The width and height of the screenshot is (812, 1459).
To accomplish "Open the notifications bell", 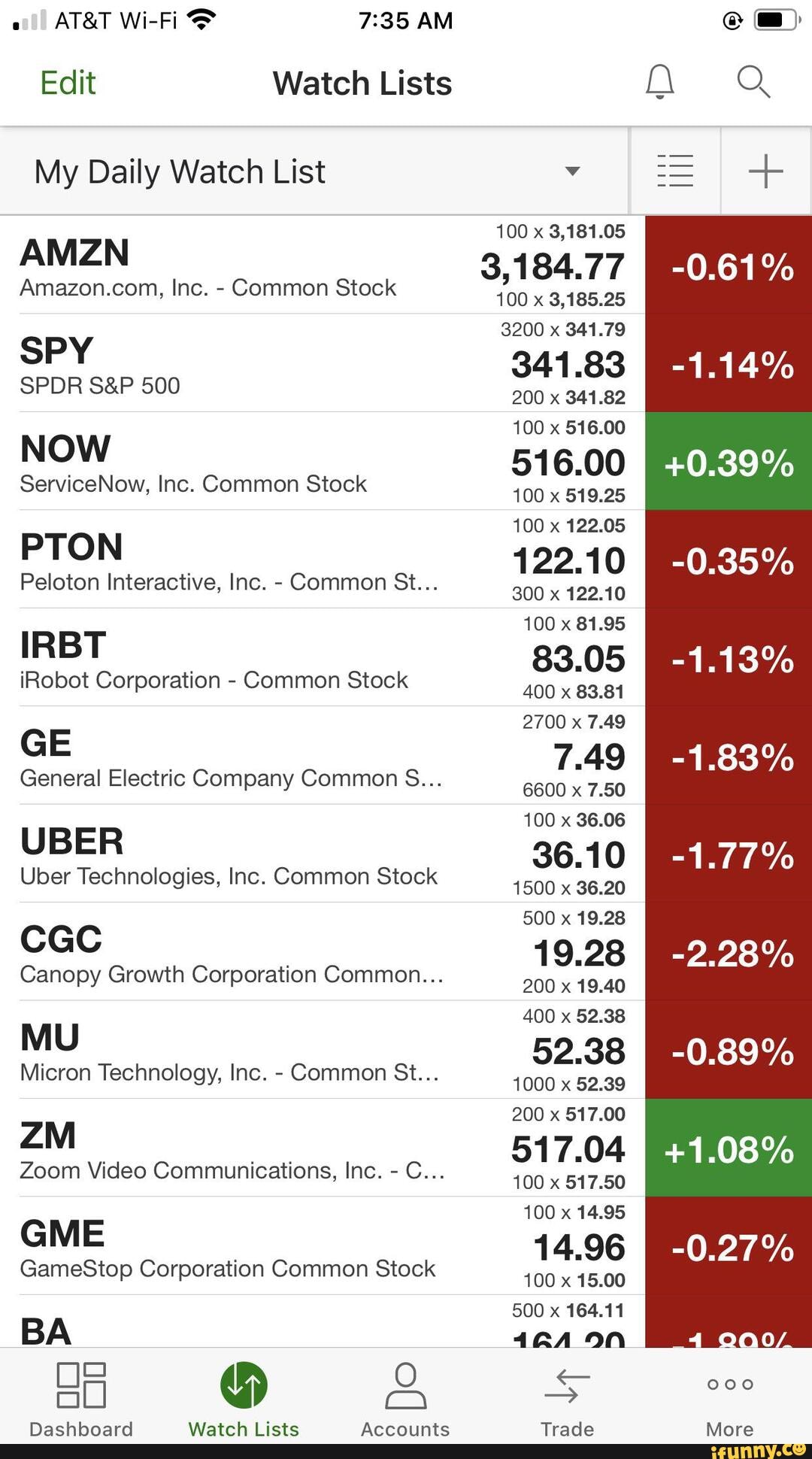I will tap(659, 81).
